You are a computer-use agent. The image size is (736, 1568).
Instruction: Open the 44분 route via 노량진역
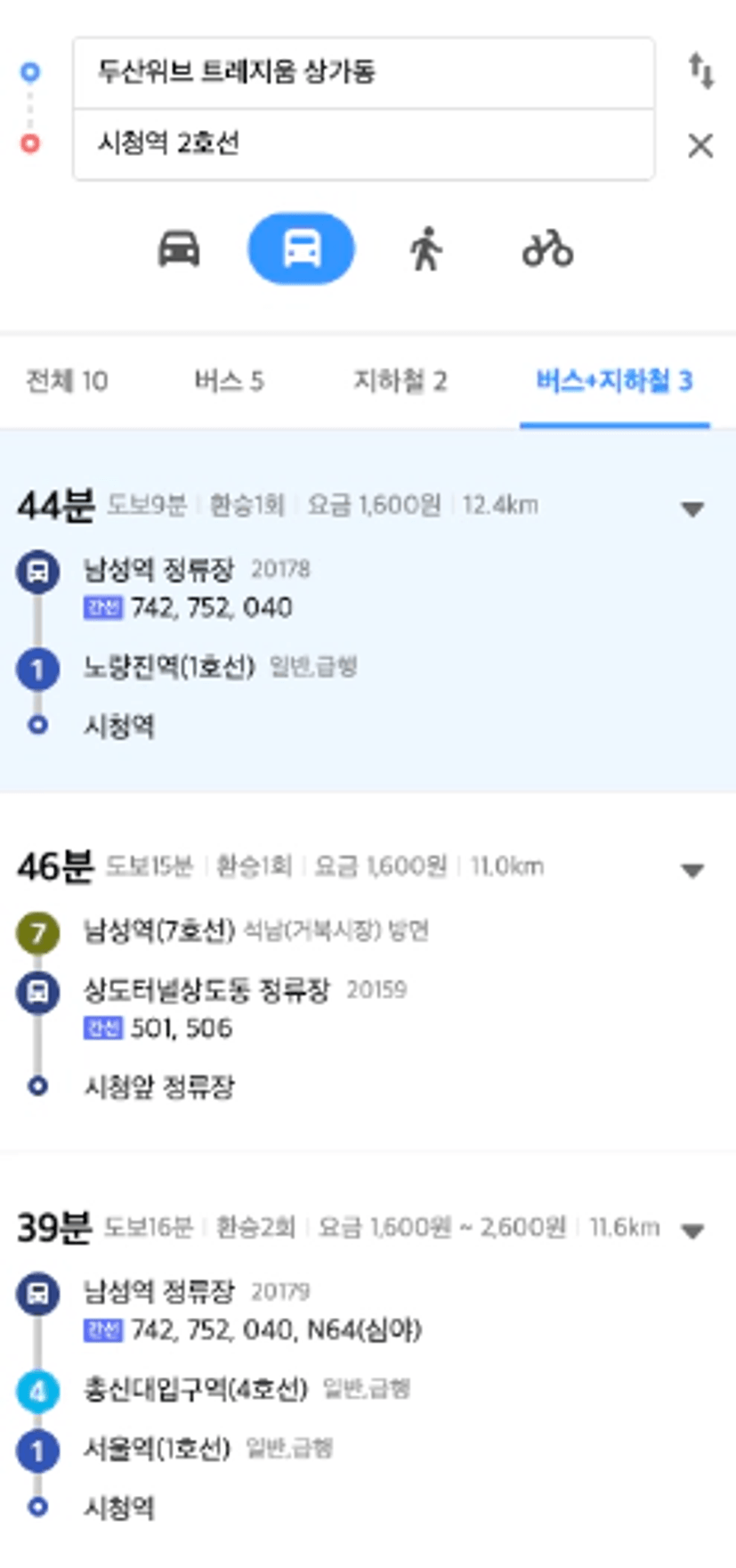tap(368, 611)
